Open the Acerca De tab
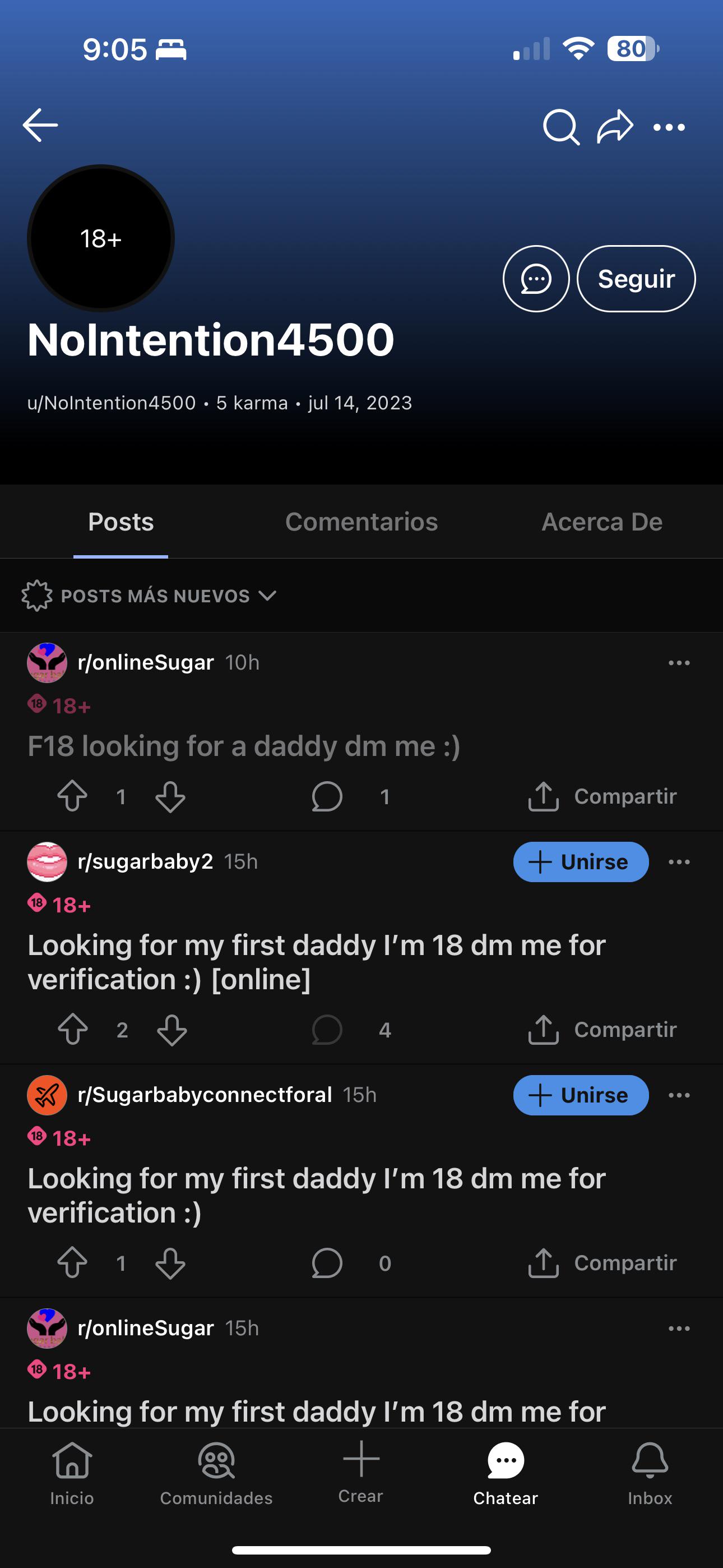 point(602,522)
